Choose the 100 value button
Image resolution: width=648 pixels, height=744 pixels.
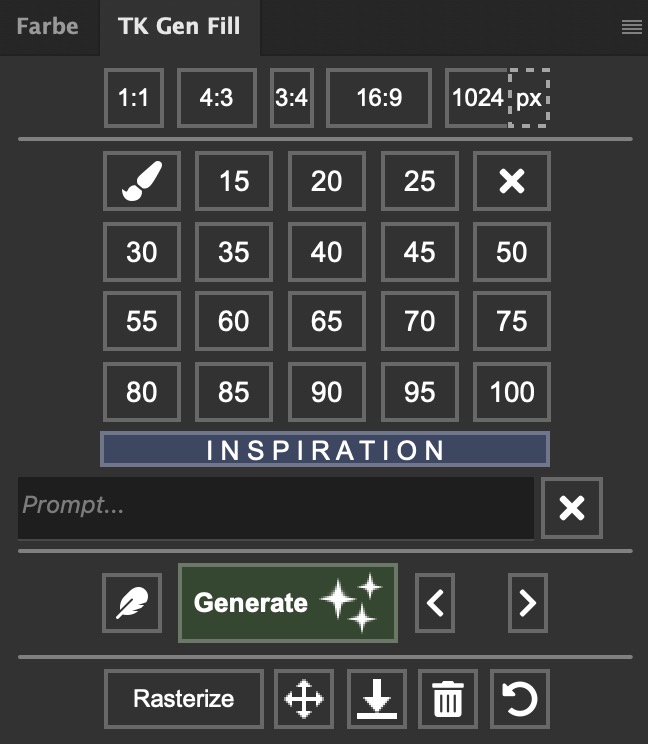512,391
